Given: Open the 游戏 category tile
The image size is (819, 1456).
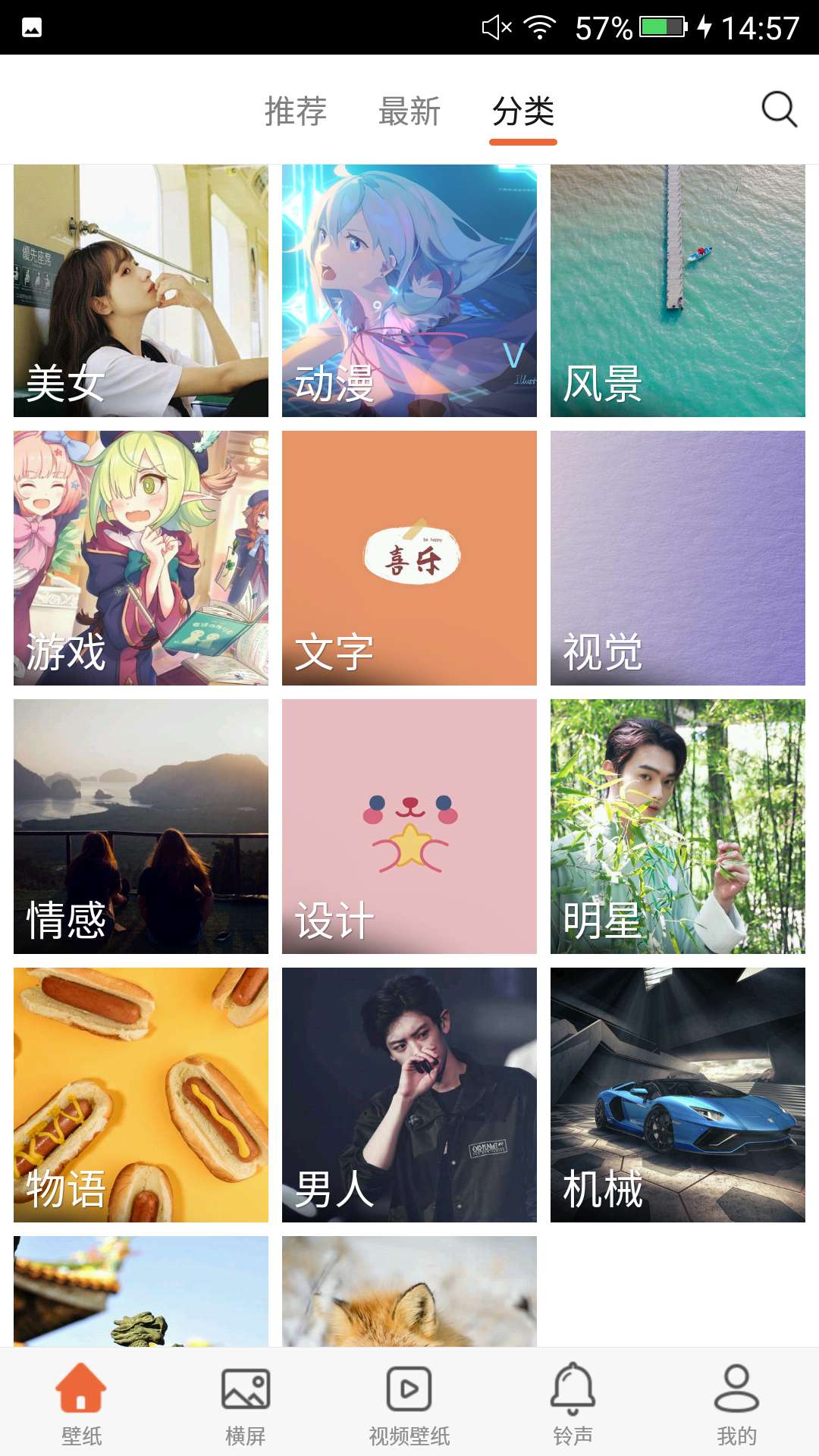Looking at the screenshot, I should tap(141, 558).
